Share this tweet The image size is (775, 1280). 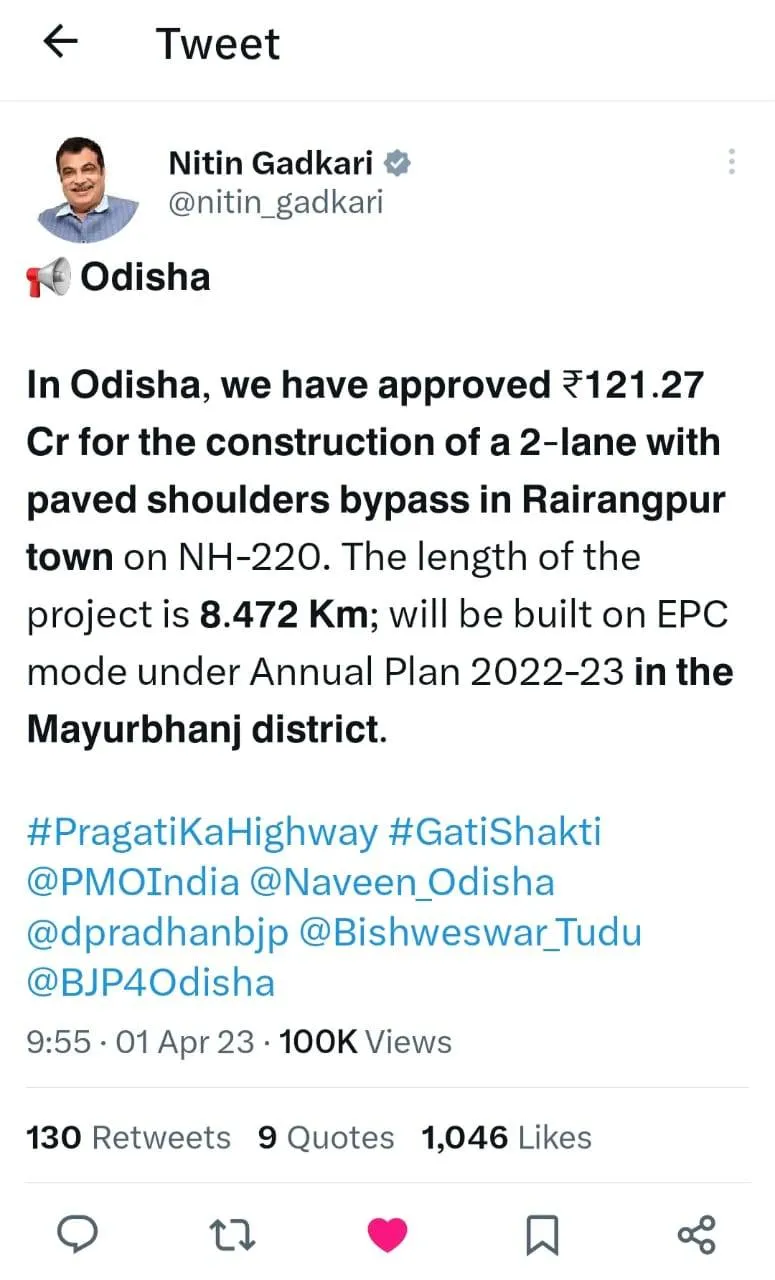697,1234
